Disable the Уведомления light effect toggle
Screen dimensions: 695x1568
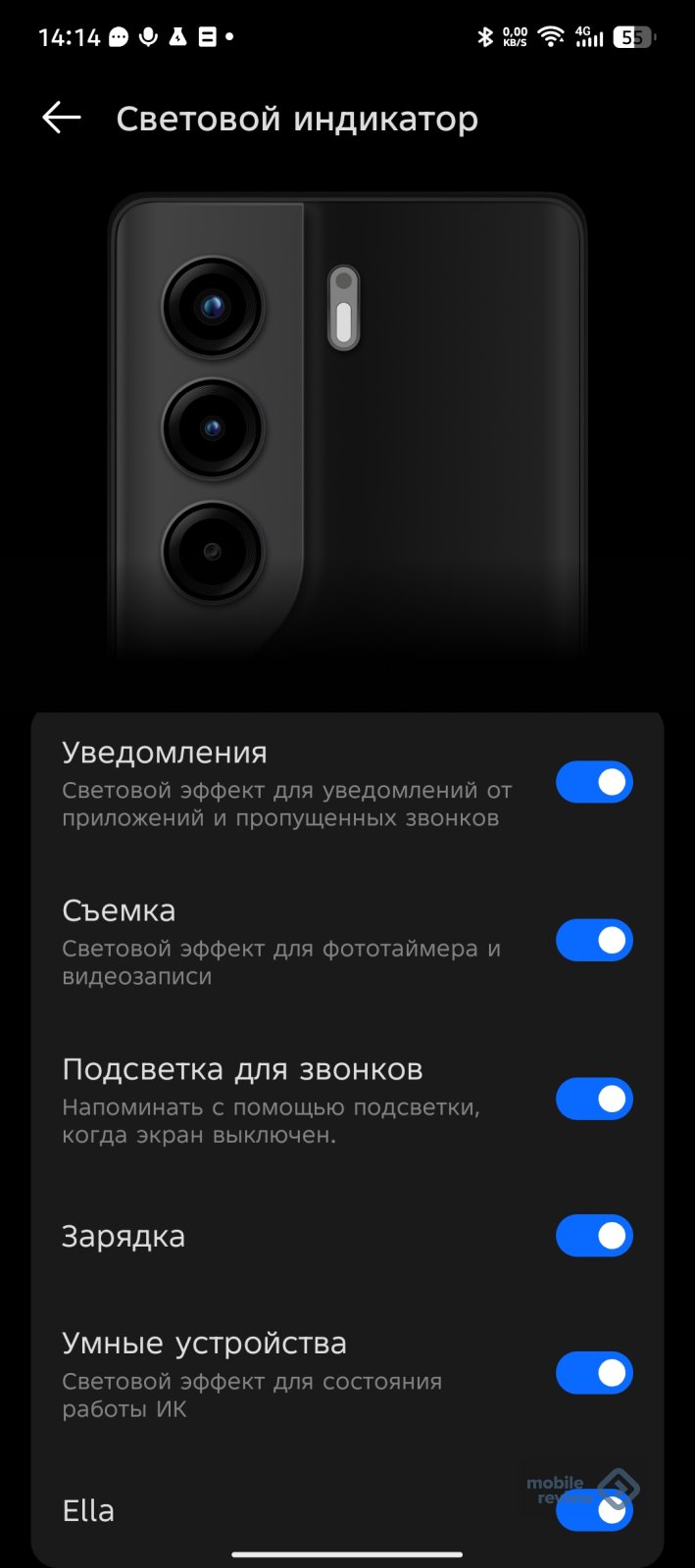(594, 782)
